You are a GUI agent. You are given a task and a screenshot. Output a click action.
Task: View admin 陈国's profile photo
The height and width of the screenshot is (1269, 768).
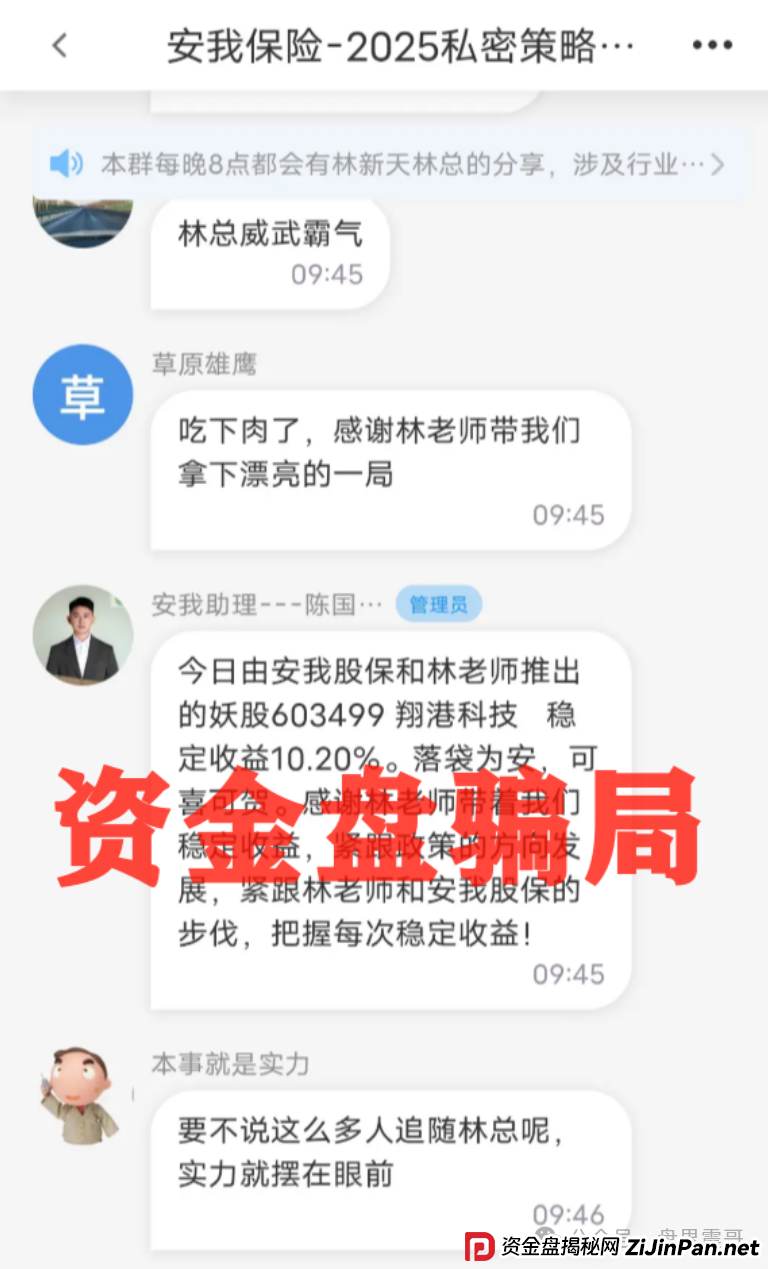point(82,635)
